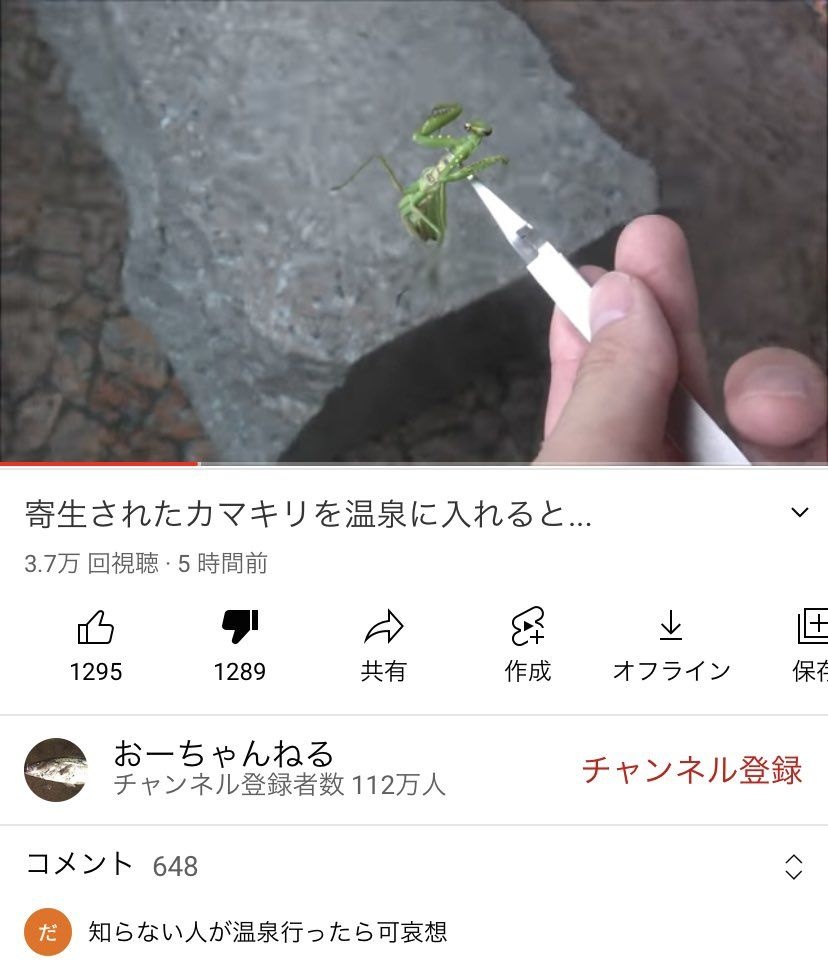Tap the video player showing the mantis

(414, 232)
